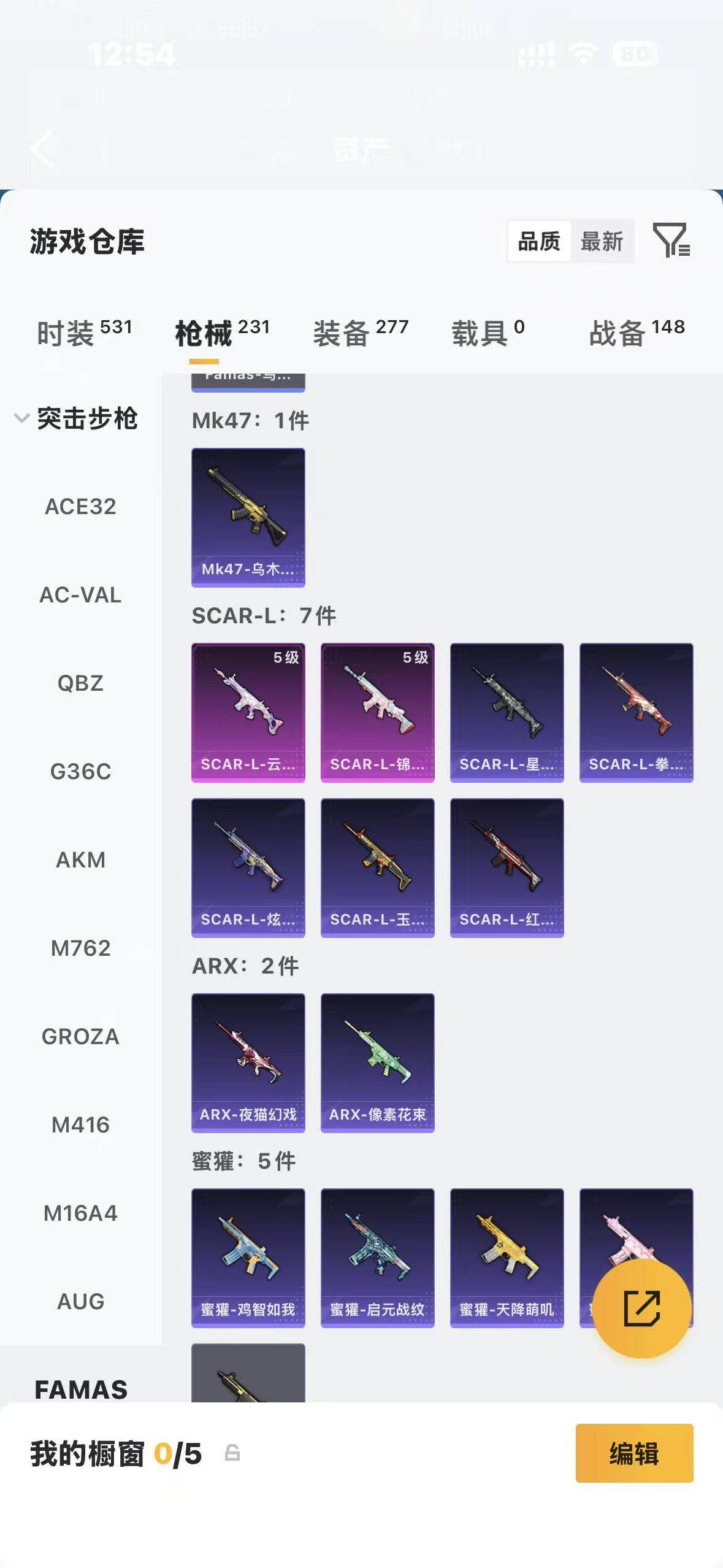Image resolution: width=723 pixels, height=1568 pixels.
Task: View the level 5 SCAR-L-云 skin
Action: click(248, 713)
